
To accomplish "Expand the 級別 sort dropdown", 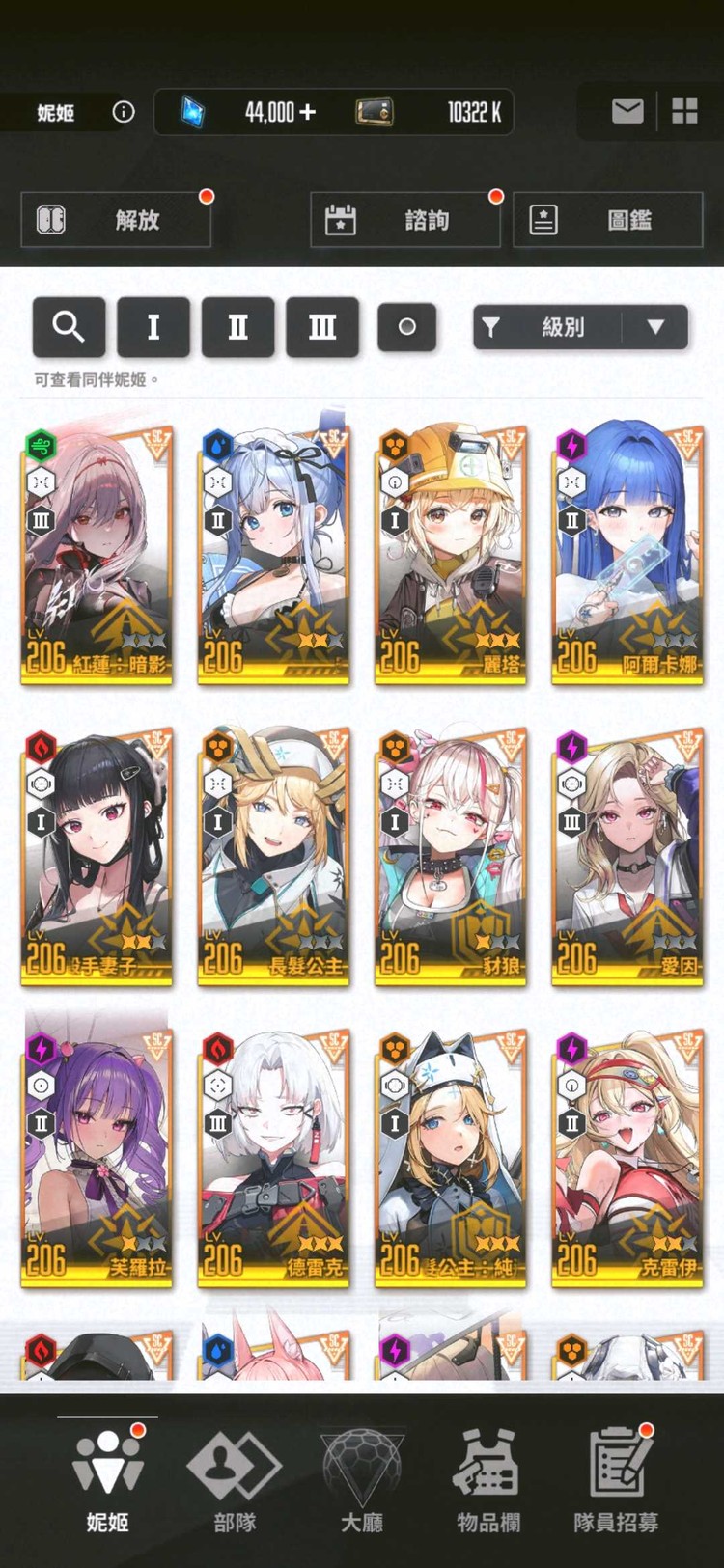I will coord(581,327).
